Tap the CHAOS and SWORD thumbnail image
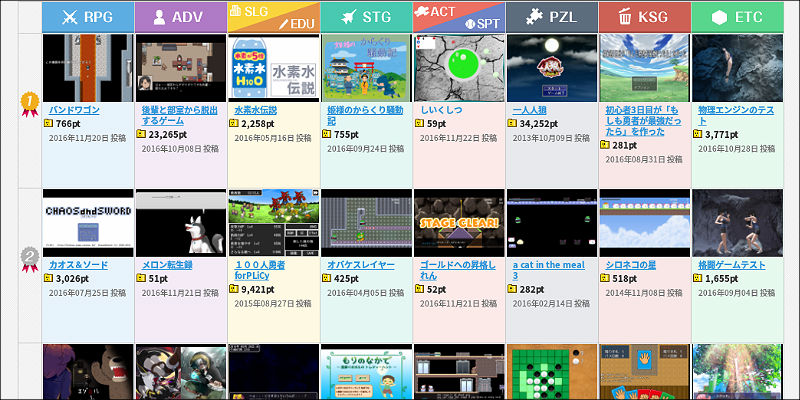Screen dimensions: 800x400 pos(88,223)
